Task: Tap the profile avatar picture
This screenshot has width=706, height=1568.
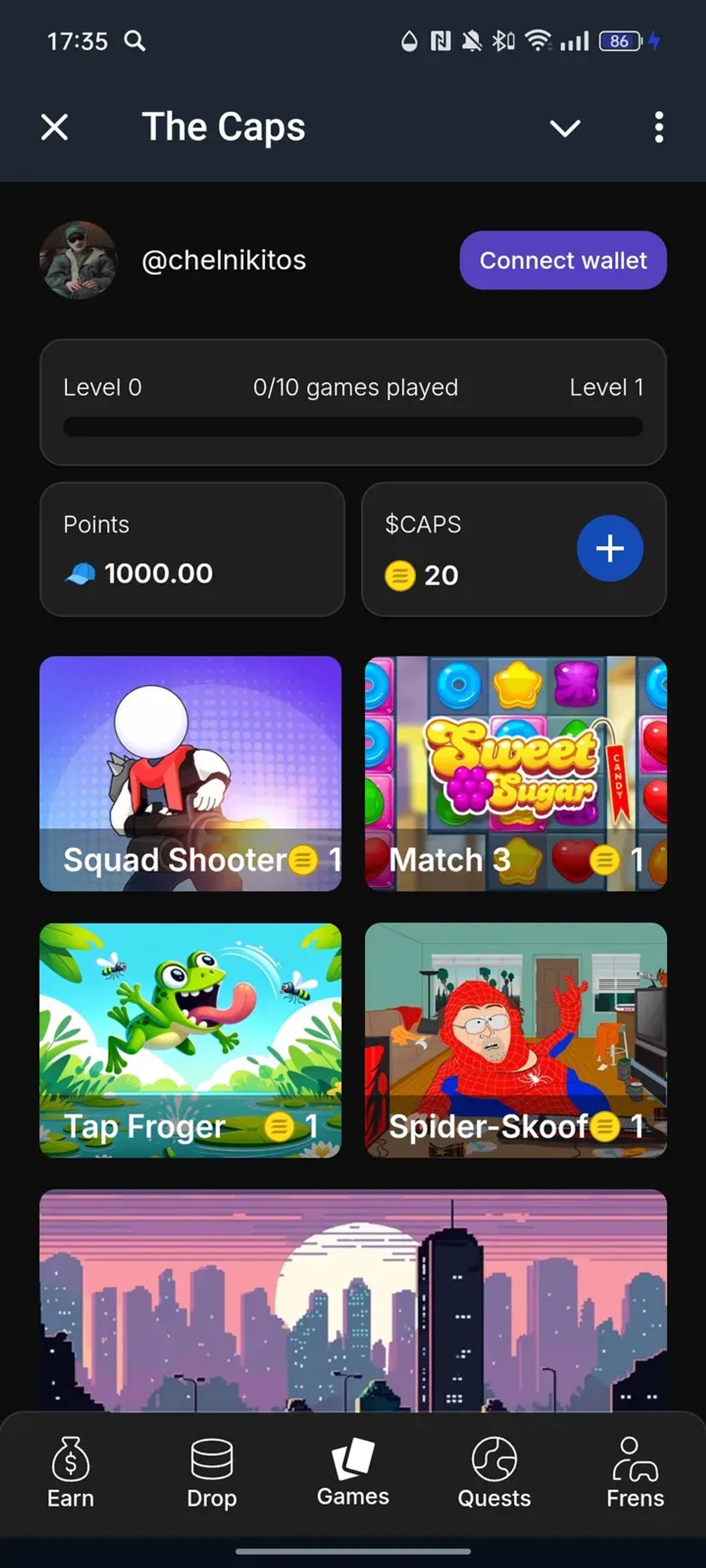Action: click(80, 259)
